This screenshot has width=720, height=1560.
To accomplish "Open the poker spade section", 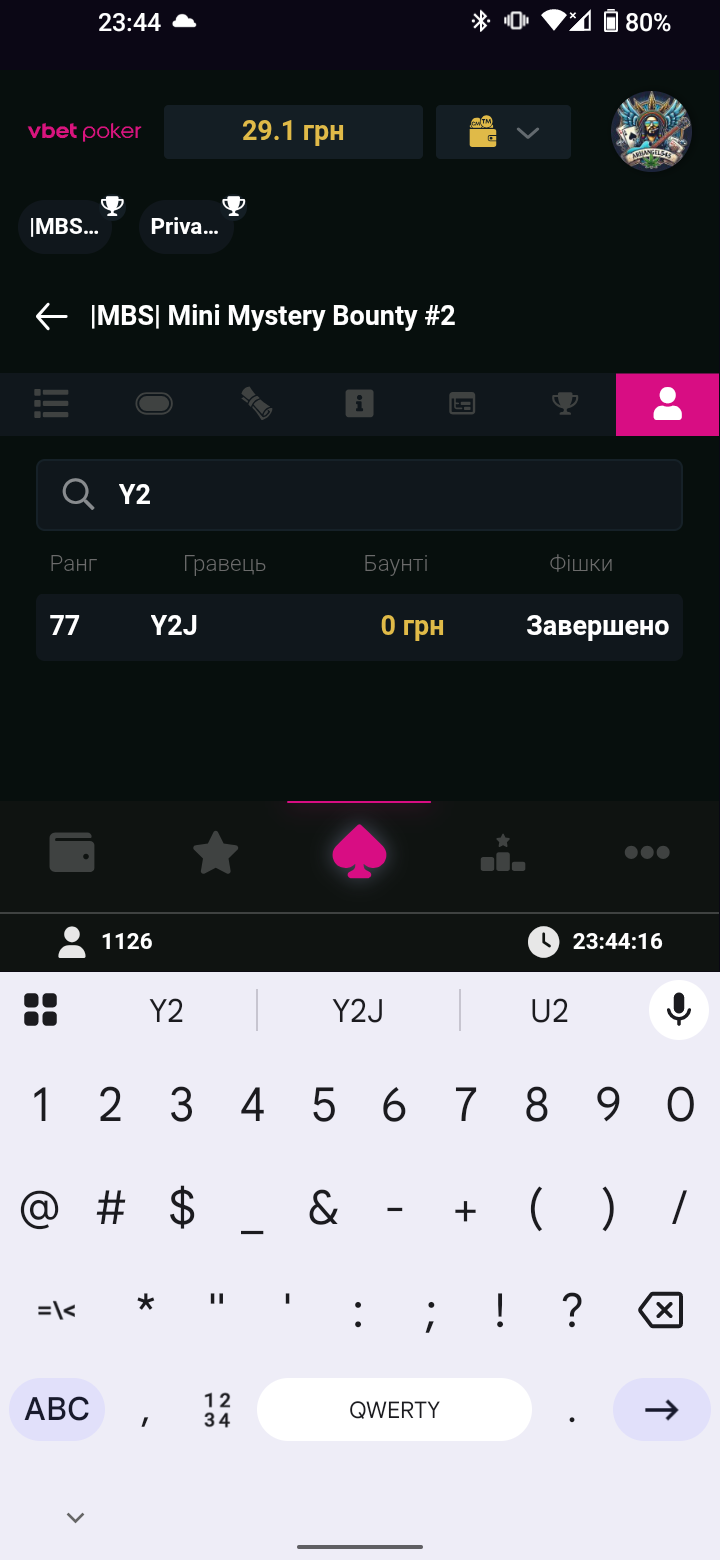I will 359,853.
